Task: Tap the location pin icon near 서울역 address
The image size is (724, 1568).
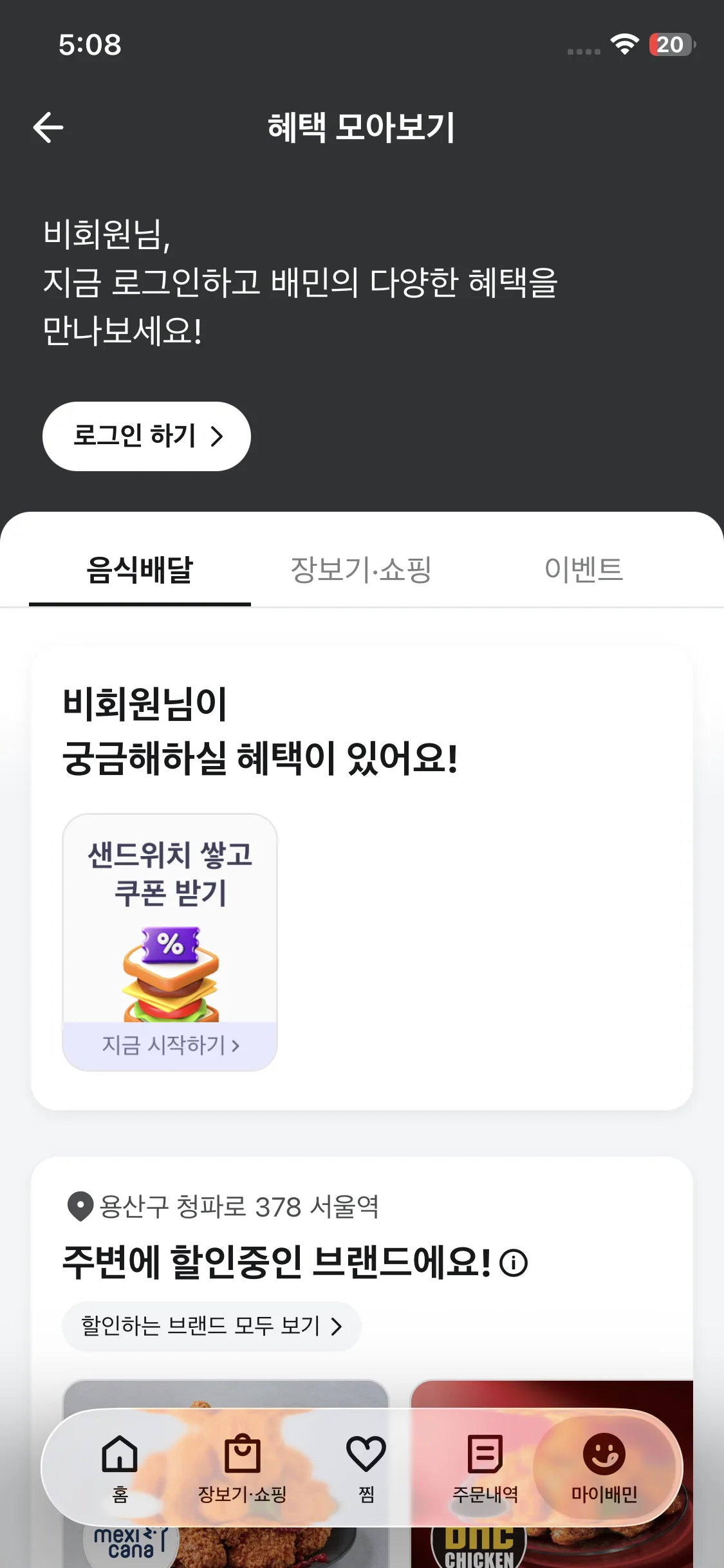Action: [x=80, y=1205]
